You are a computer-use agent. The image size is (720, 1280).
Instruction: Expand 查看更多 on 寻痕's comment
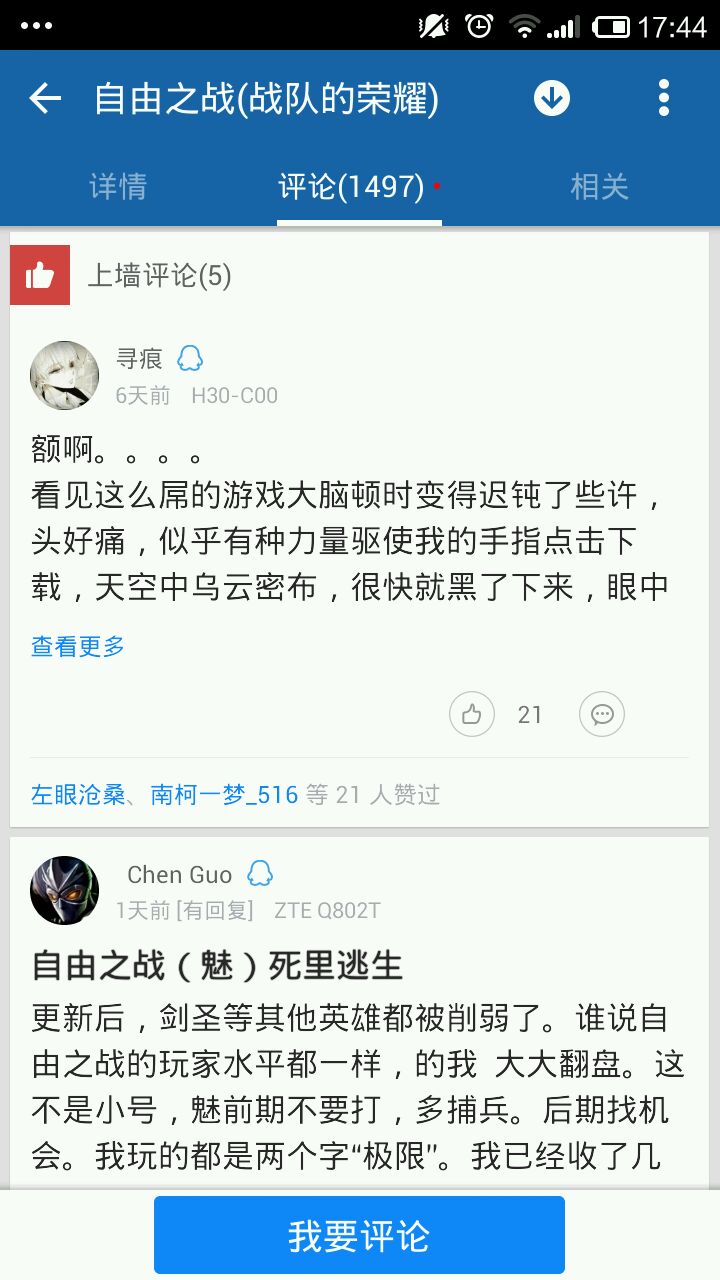(x=78, y=646)
